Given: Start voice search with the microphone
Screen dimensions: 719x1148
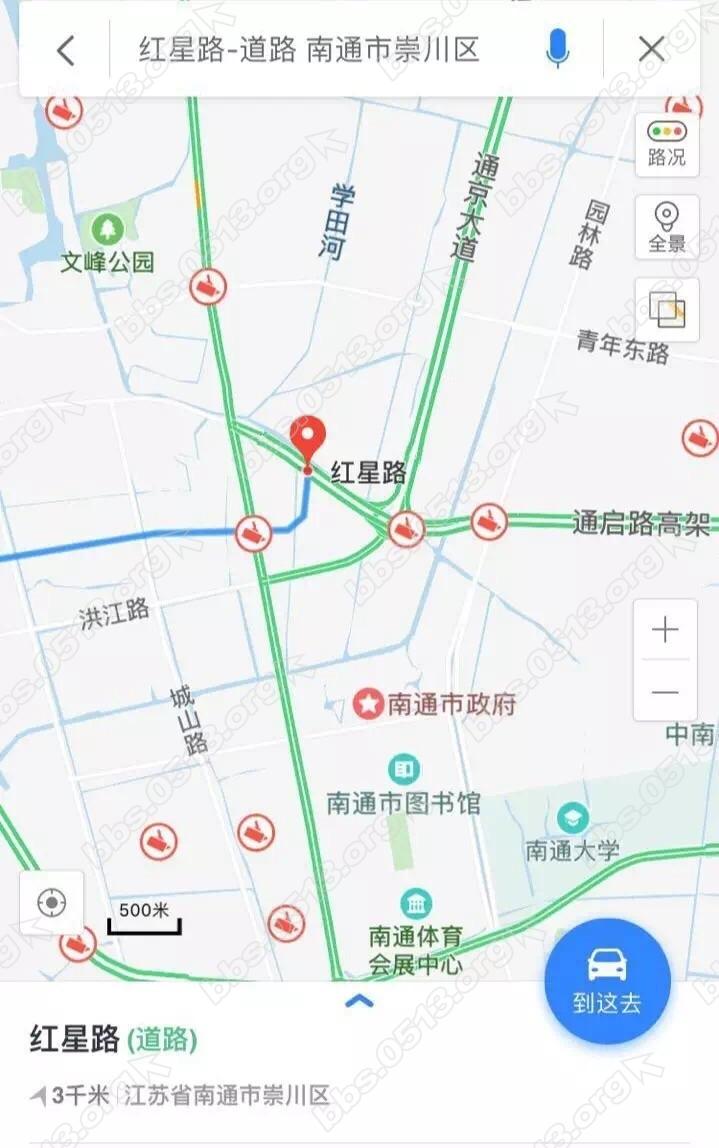Looking at the screenshot, I should coord(558,49).
